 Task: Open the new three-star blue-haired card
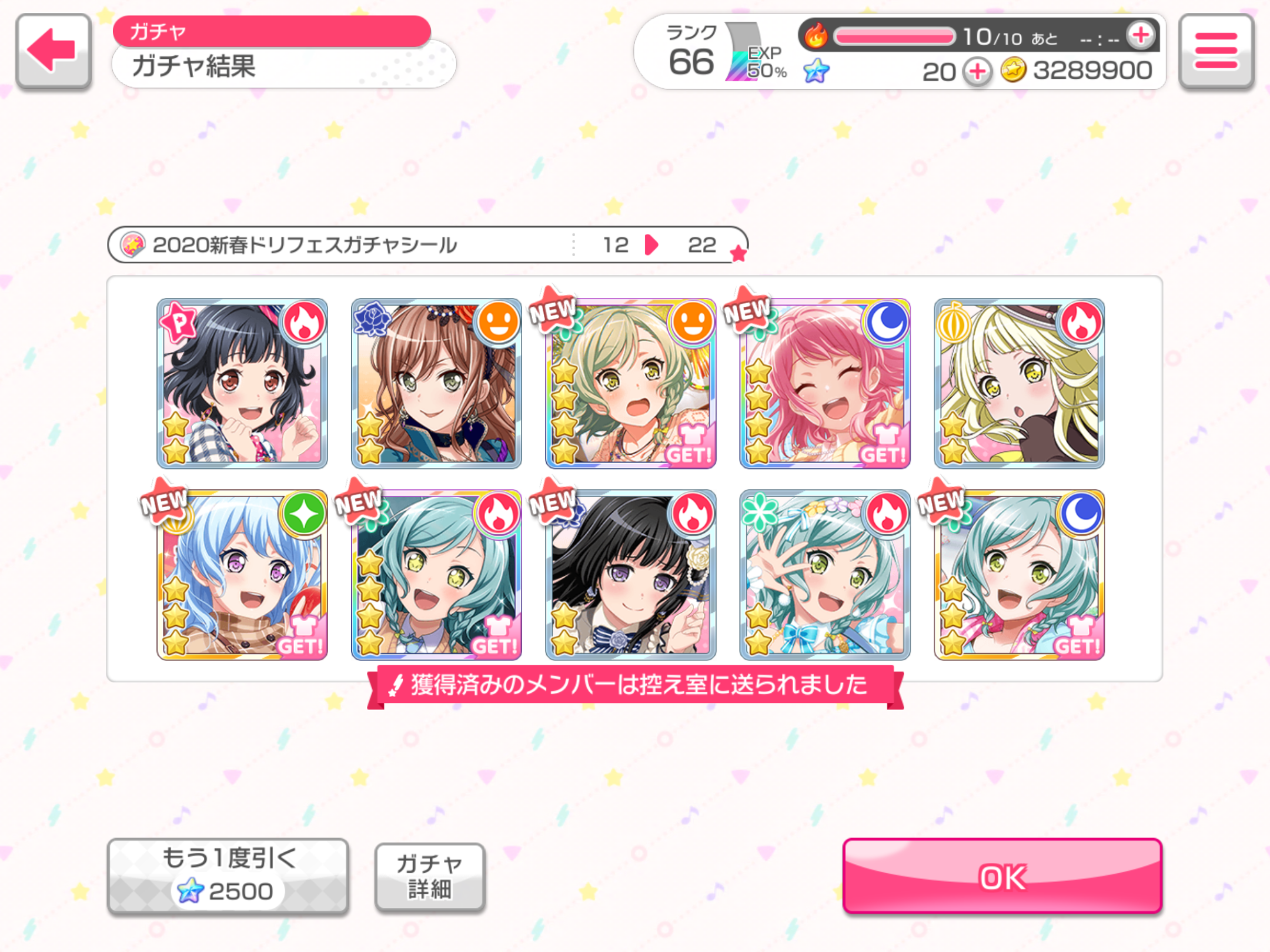pos(242,575)
